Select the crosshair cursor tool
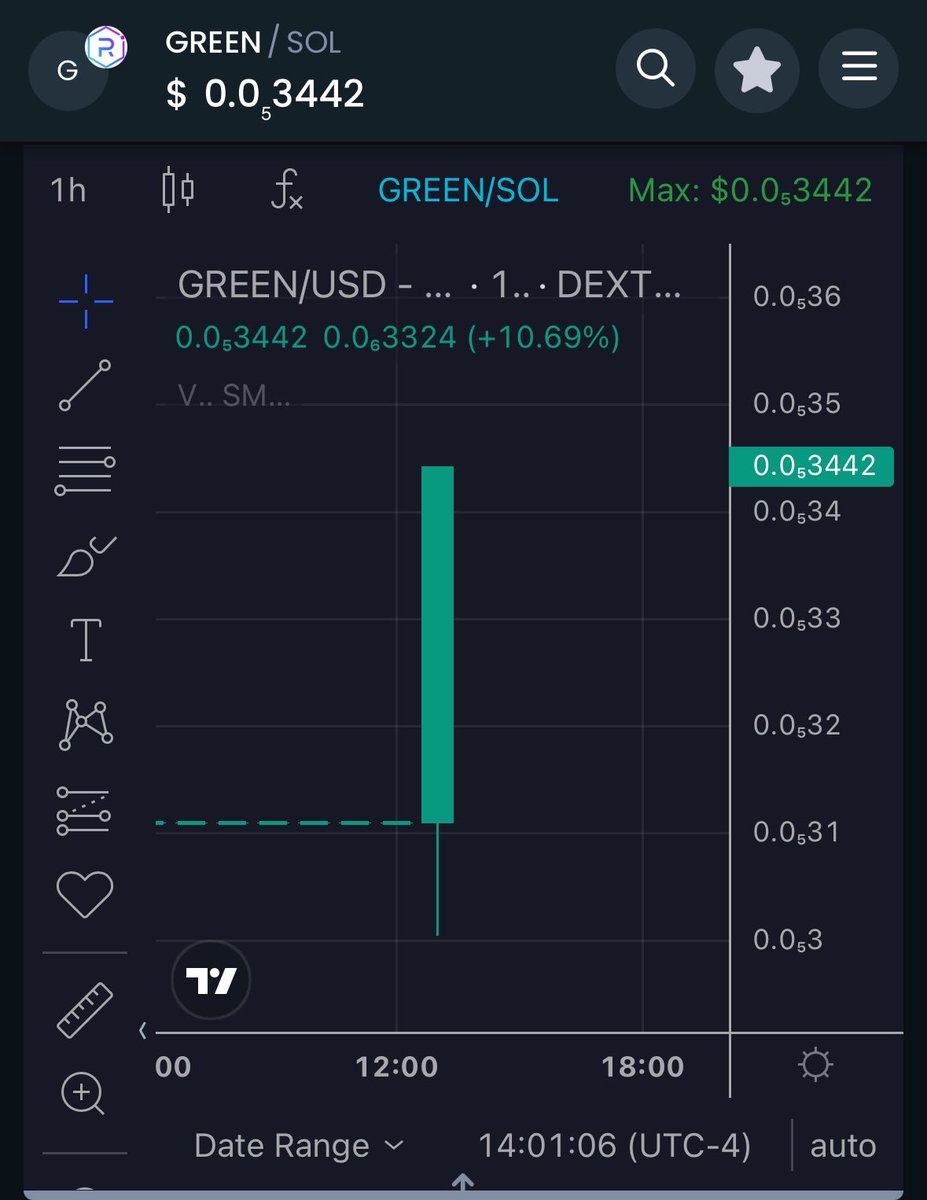Screen dimensions: 927x1200 pos(85,300)
